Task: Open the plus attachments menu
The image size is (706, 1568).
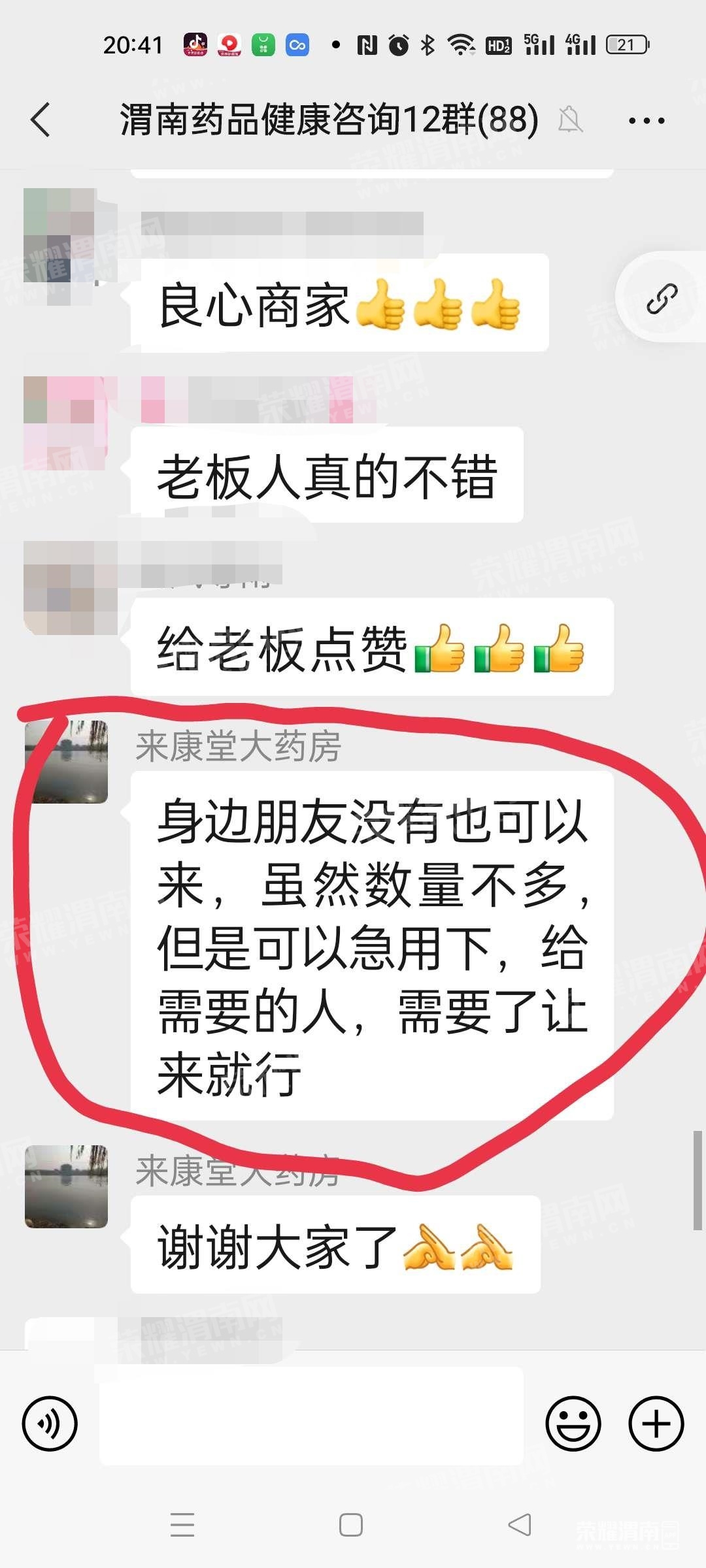Action: 656,1424
